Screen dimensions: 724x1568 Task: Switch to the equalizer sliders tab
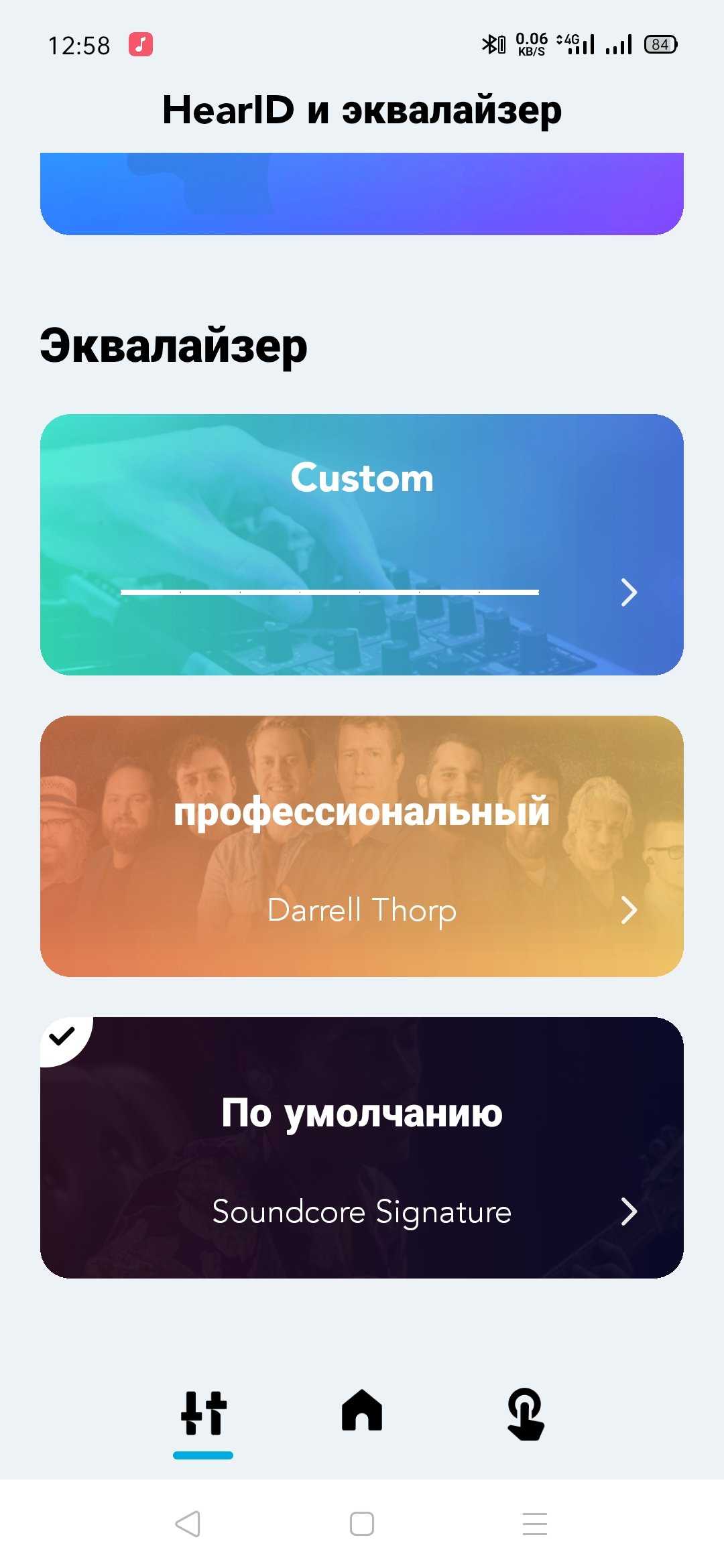pyautogui.click(x=203, y=1414)
